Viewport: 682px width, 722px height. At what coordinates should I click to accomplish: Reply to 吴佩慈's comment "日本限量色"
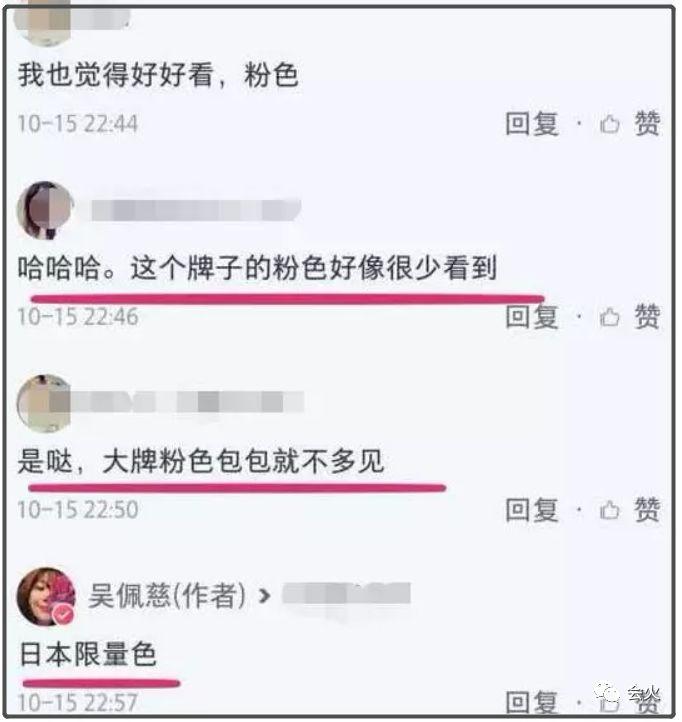(531, 702)
